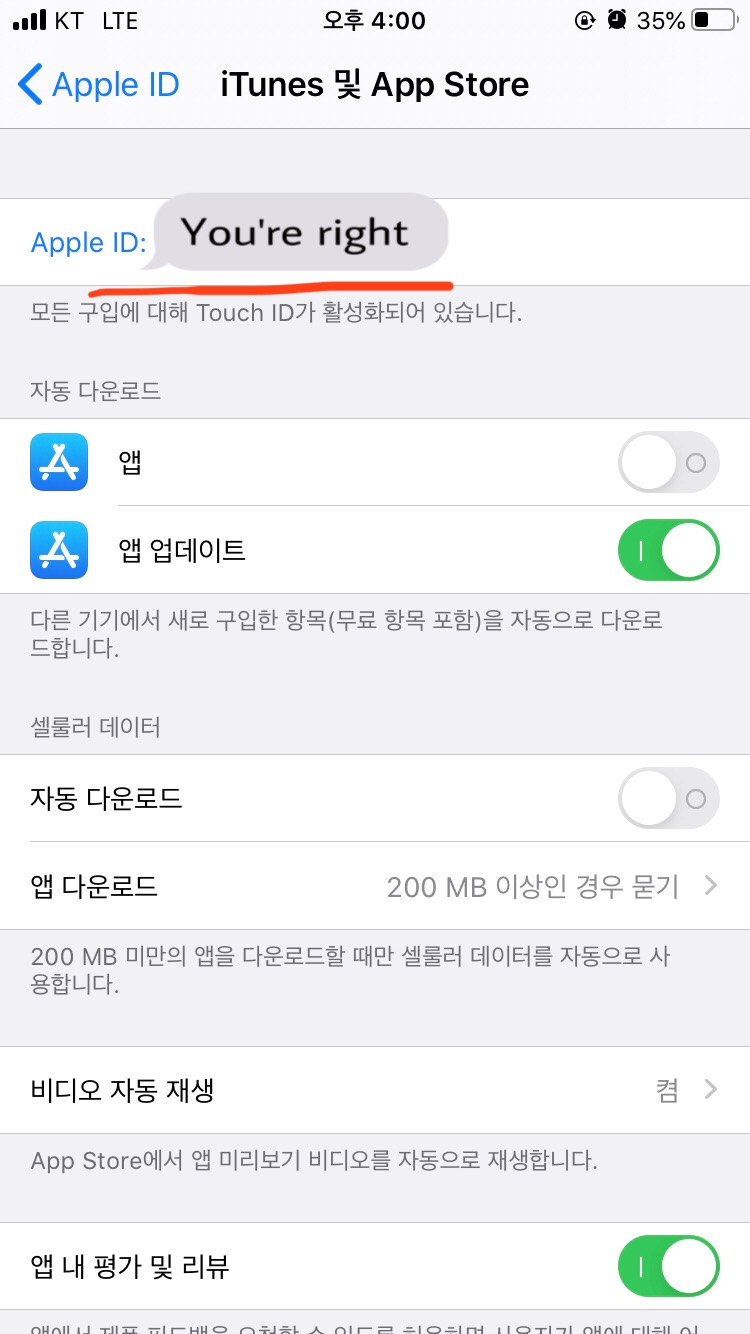Screen dimensions: 750x1334
Task: Enable the 앱 automatic download toggle
Action: (668, 462)
